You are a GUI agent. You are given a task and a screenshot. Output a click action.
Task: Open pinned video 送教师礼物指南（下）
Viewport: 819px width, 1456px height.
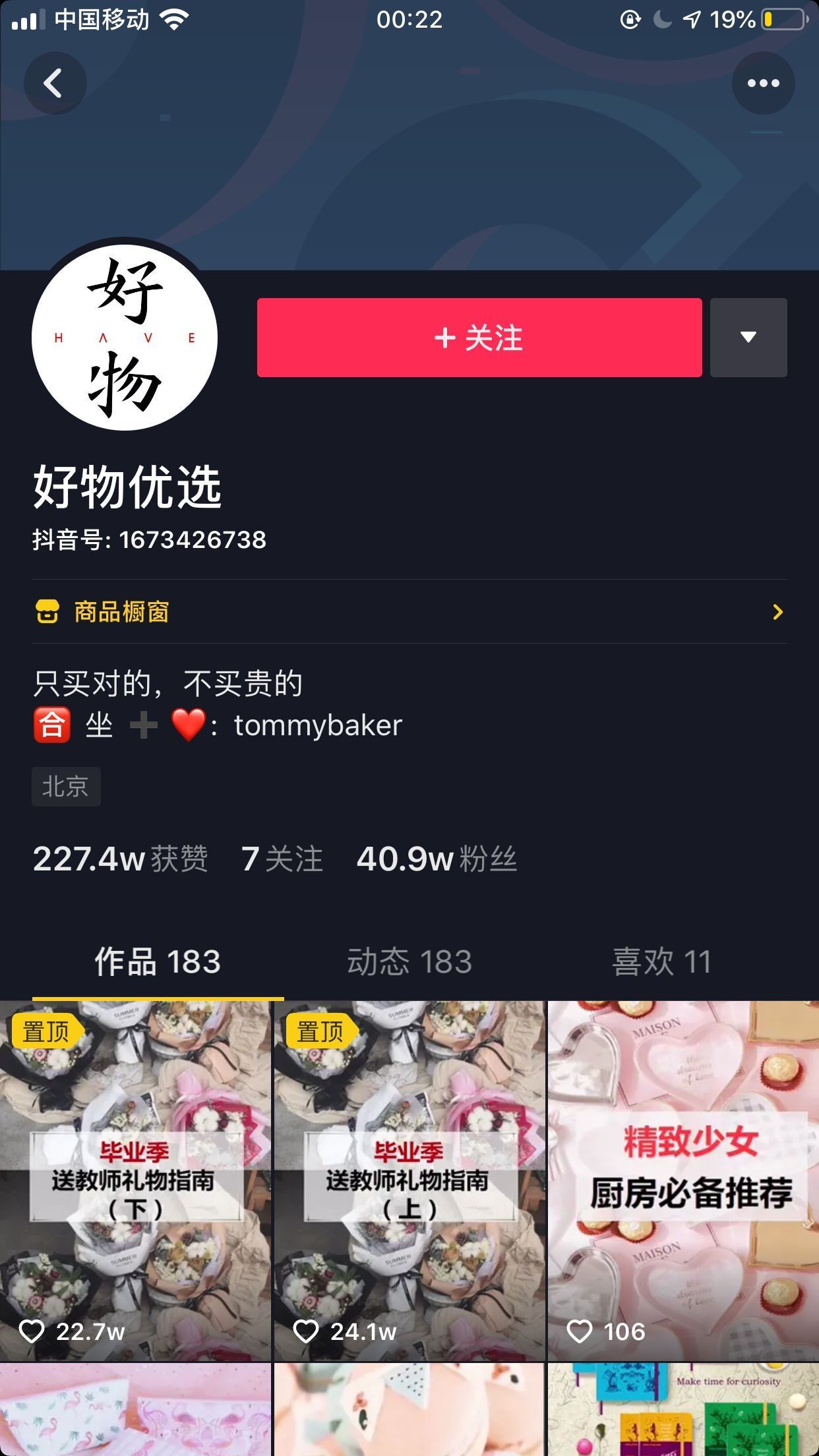click(x=135, y=1180)
